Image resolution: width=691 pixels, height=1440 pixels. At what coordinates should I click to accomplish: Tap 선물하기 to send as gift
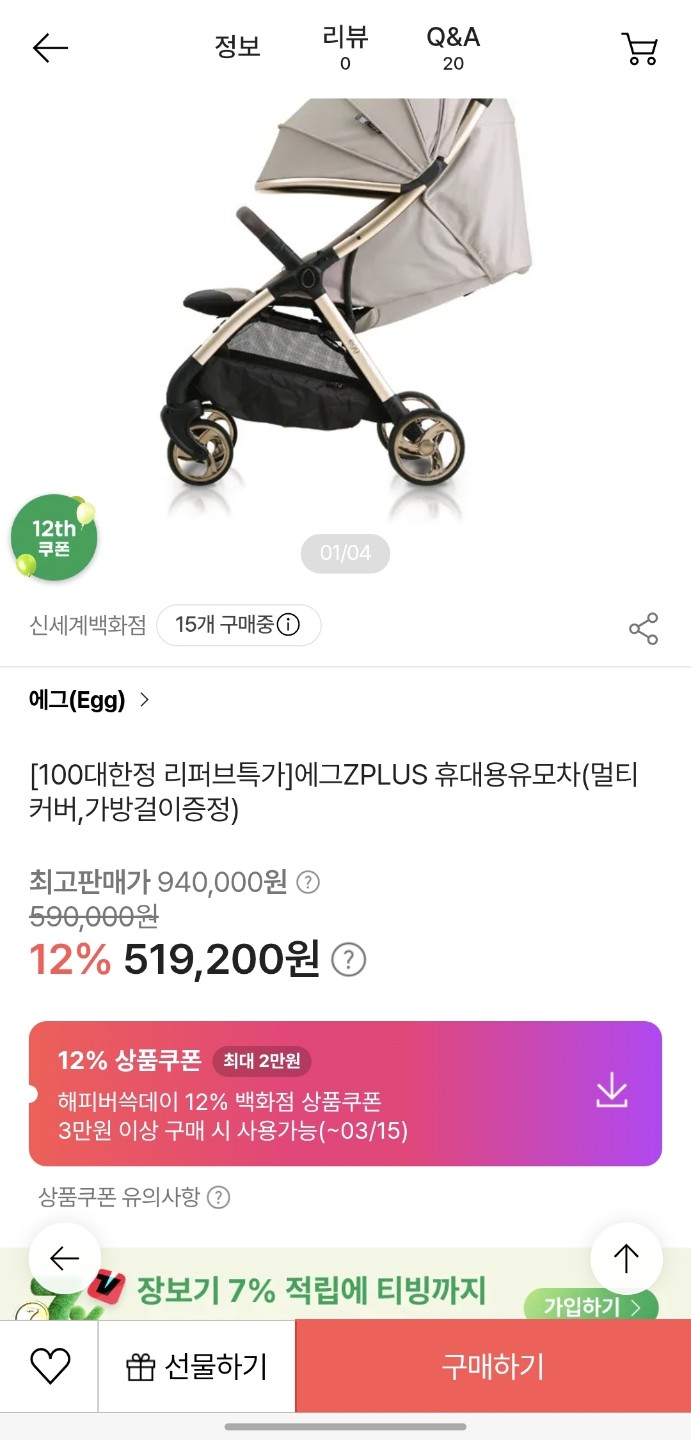pyautogui.click(x=197, y=1366)
